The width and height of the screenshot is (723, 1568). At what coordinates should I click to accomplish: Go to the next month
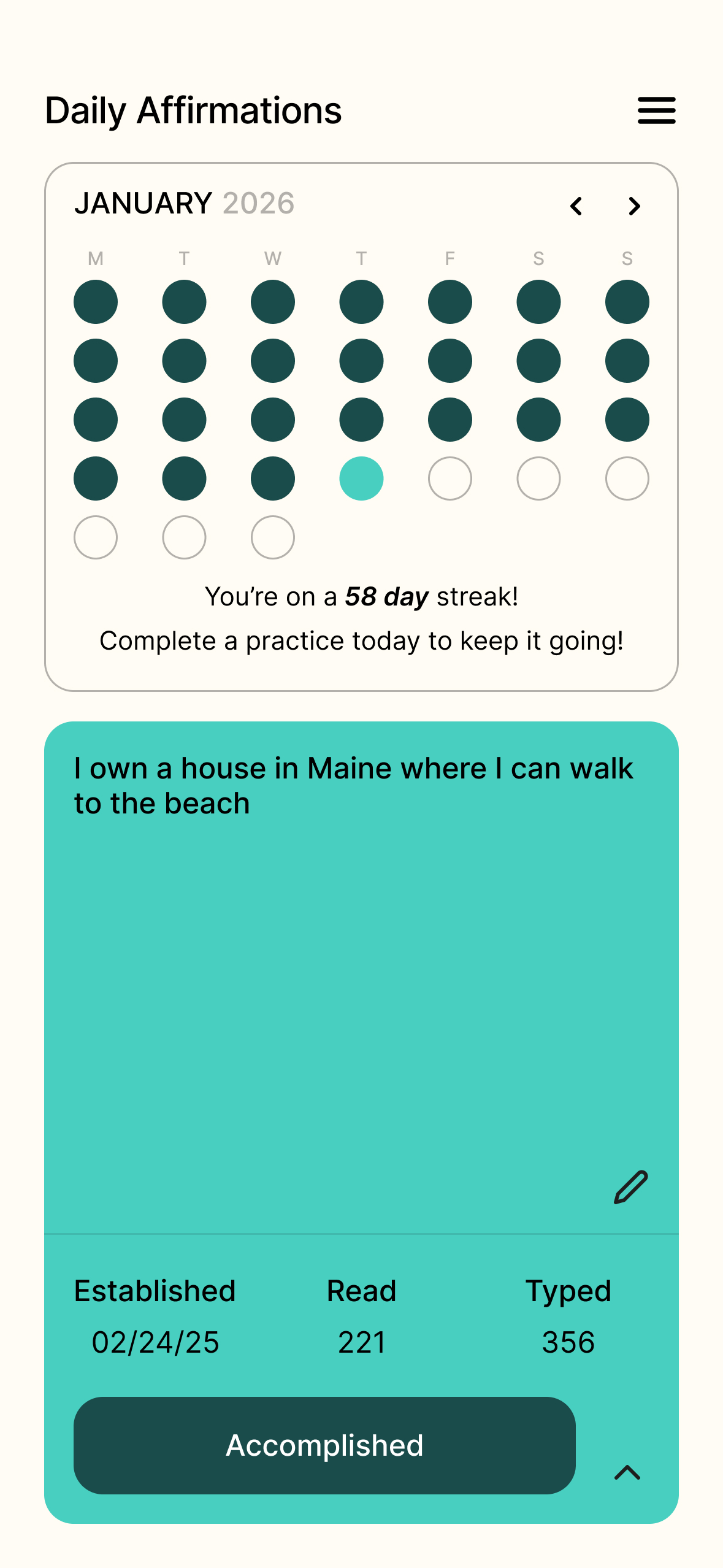pos(634,206)
